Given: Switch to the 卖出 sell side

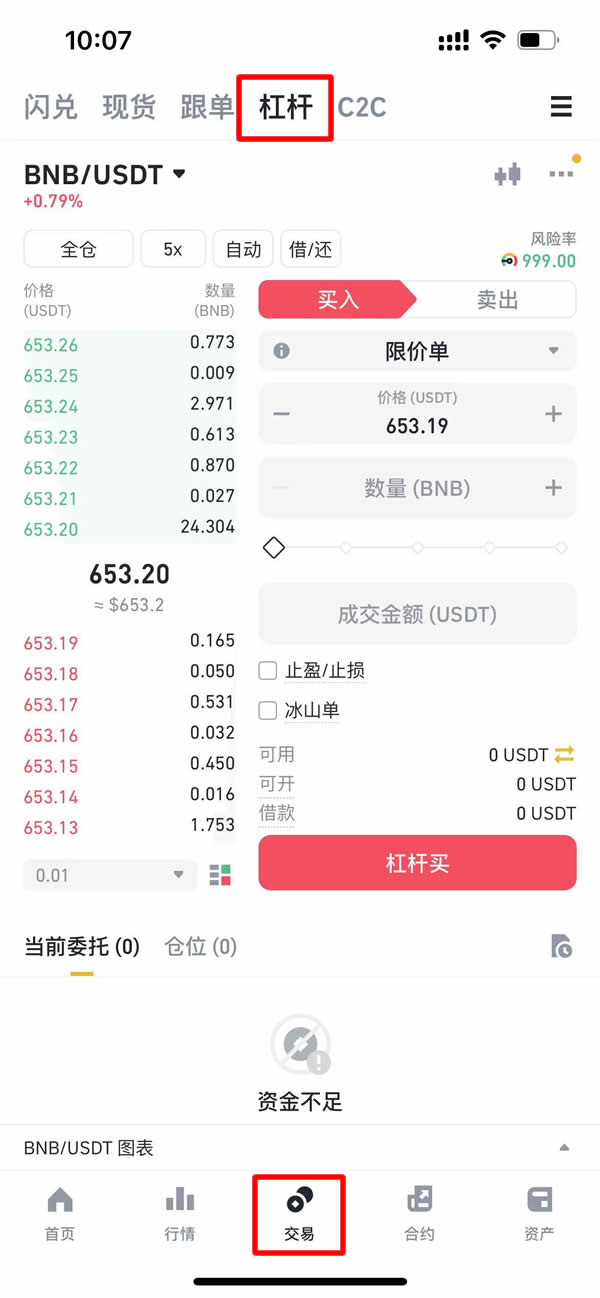Looking at the screenshot, I should coord(497,299).
